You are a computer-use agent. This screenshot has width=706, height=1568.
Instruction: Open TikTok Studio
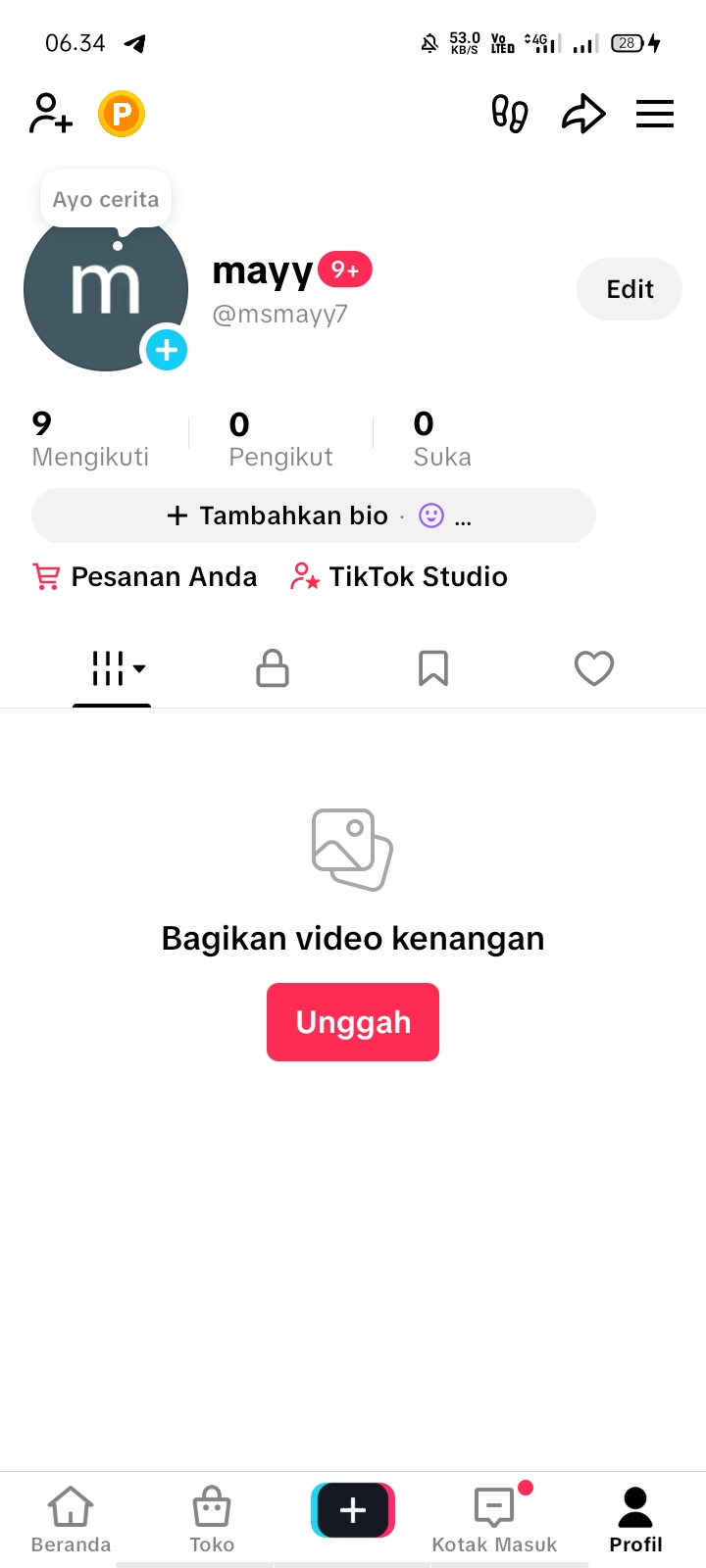click(x=399, y=576)
